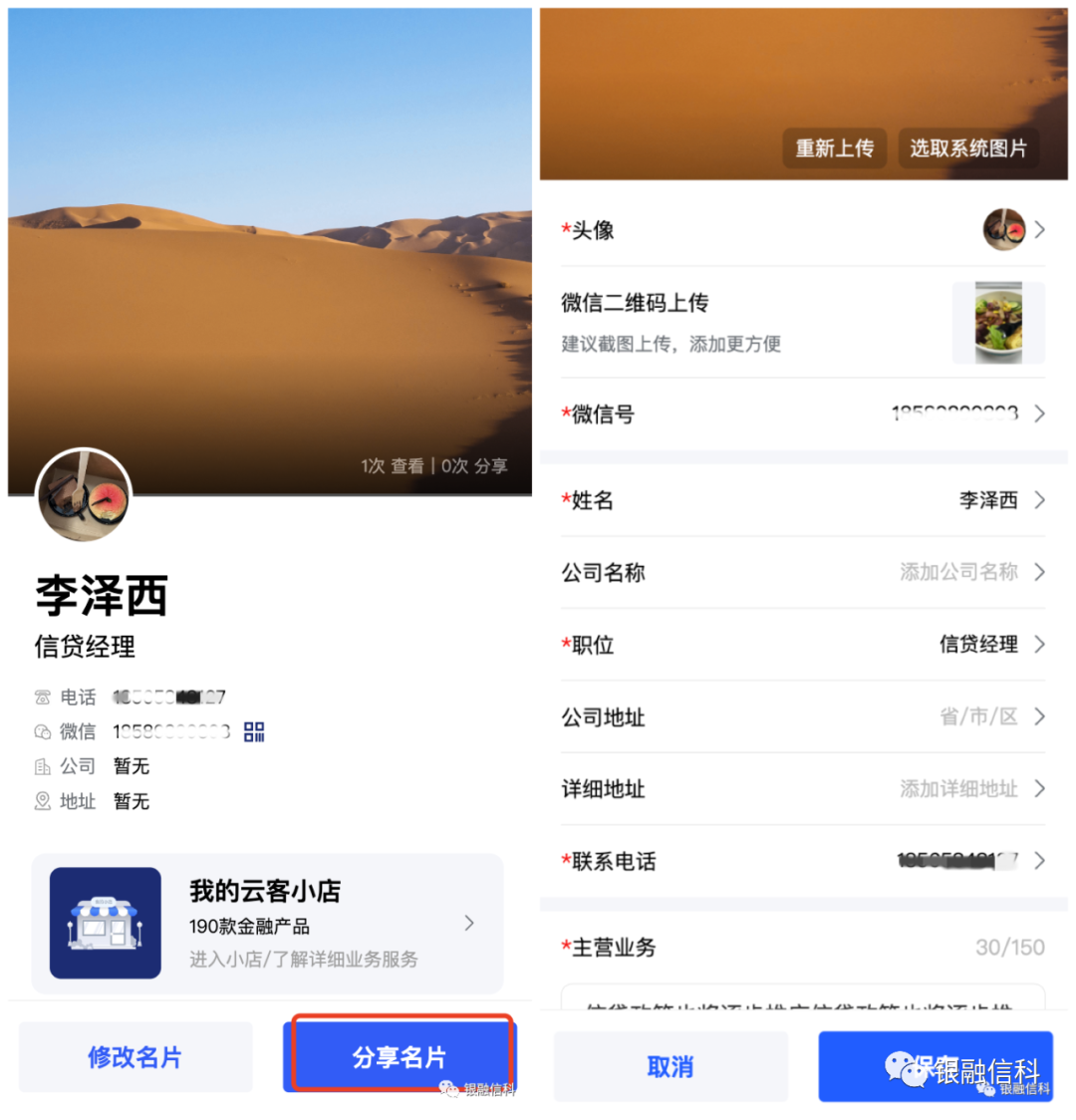Tap the 修改名片 button
Screen dimensions: 1076x1120
(x=135, y=1056)
